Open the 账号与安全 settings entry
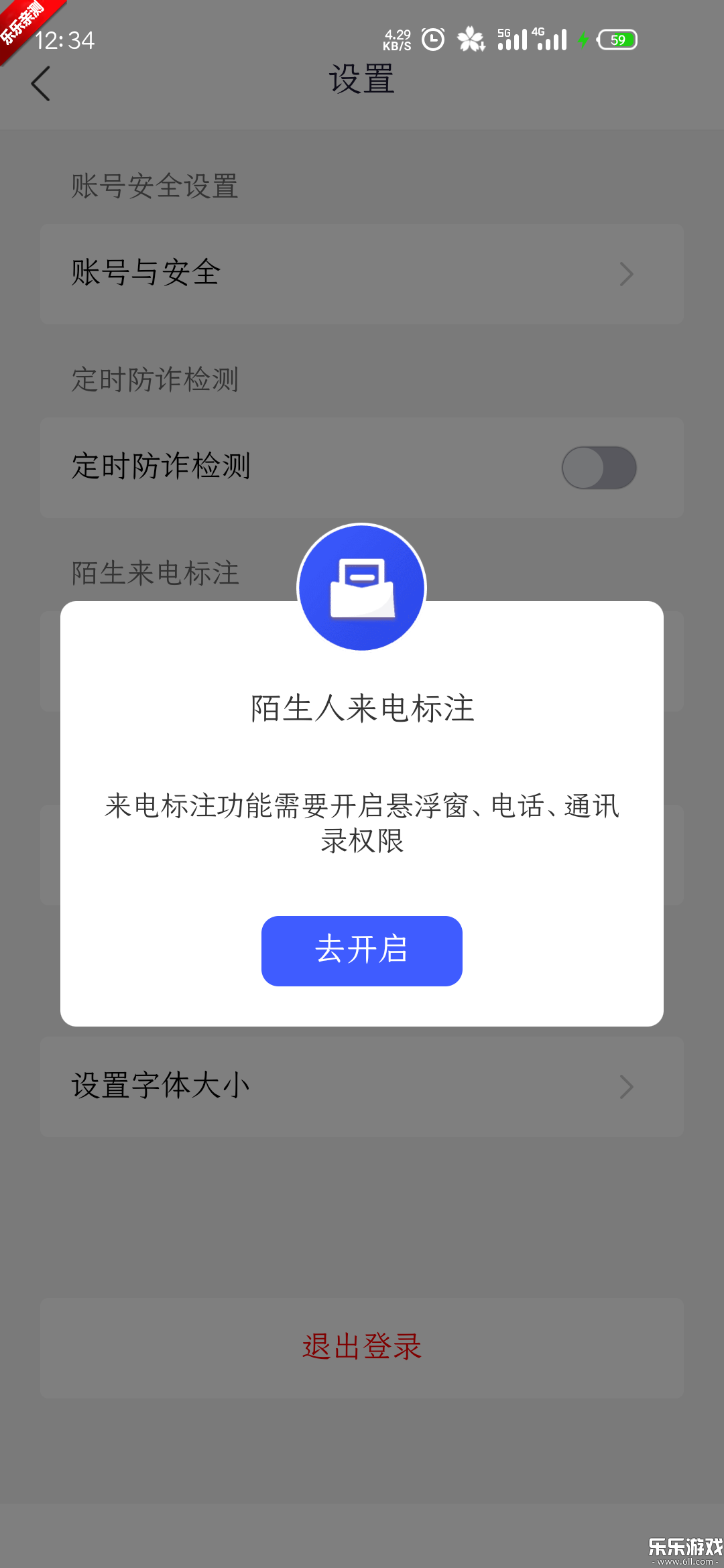 click(x=268, y=273)
